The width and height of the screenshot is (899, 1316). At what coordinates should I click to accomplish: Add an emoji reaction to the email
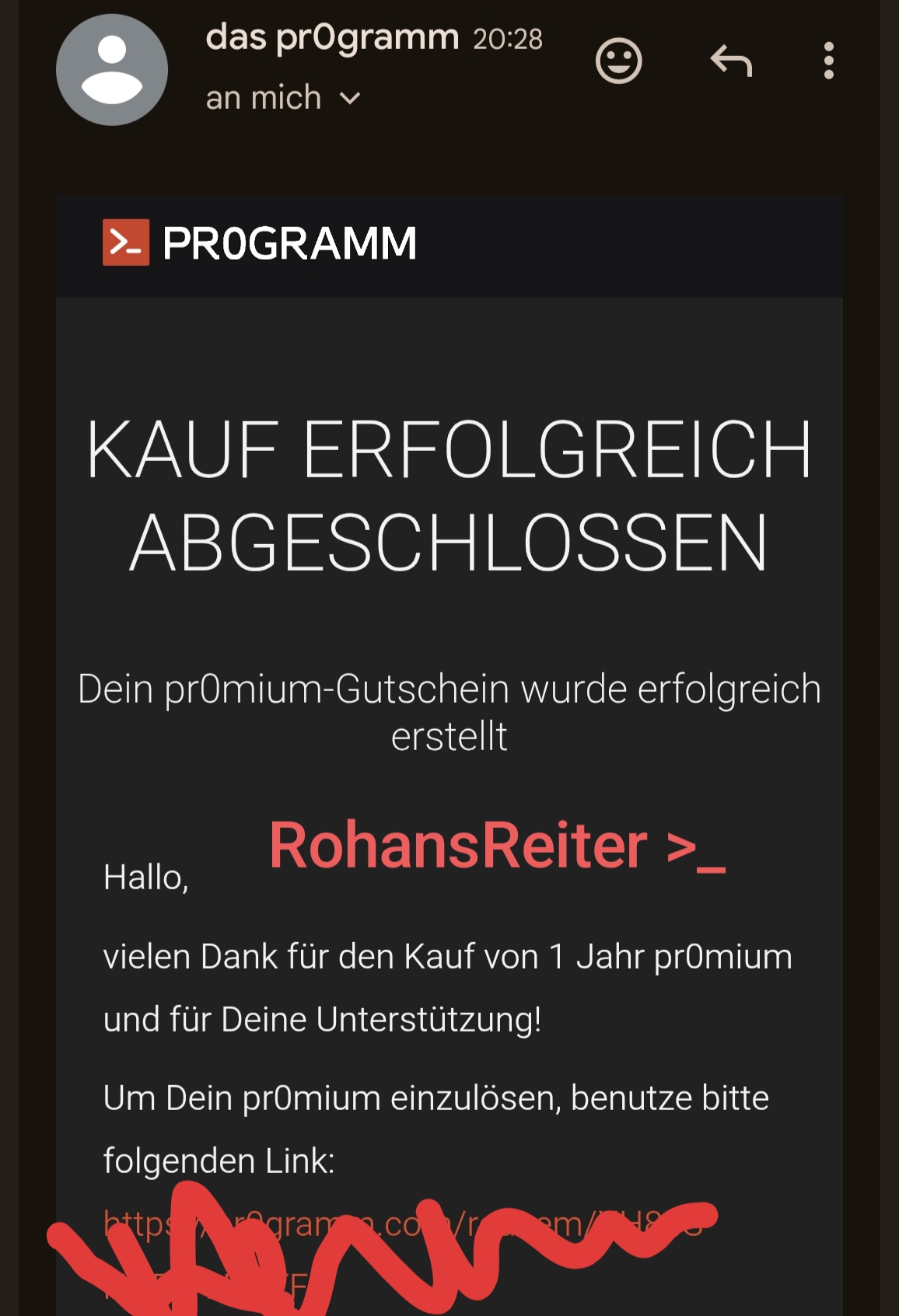[618, 61]
